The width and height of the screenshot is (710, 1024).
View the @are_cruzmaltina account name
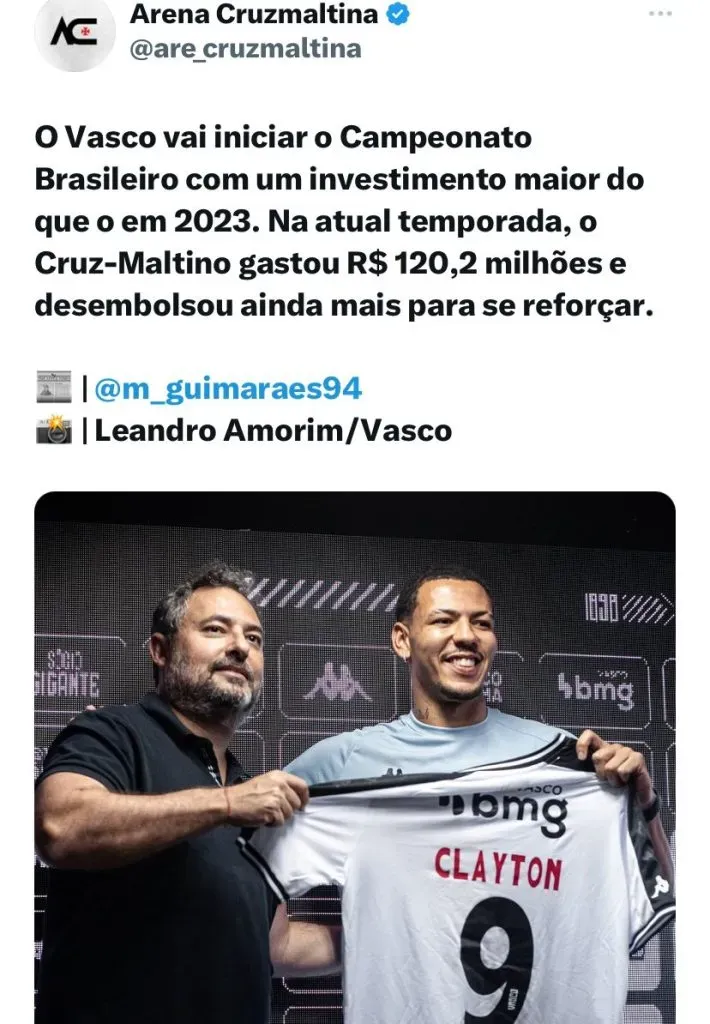click(246, 48)
